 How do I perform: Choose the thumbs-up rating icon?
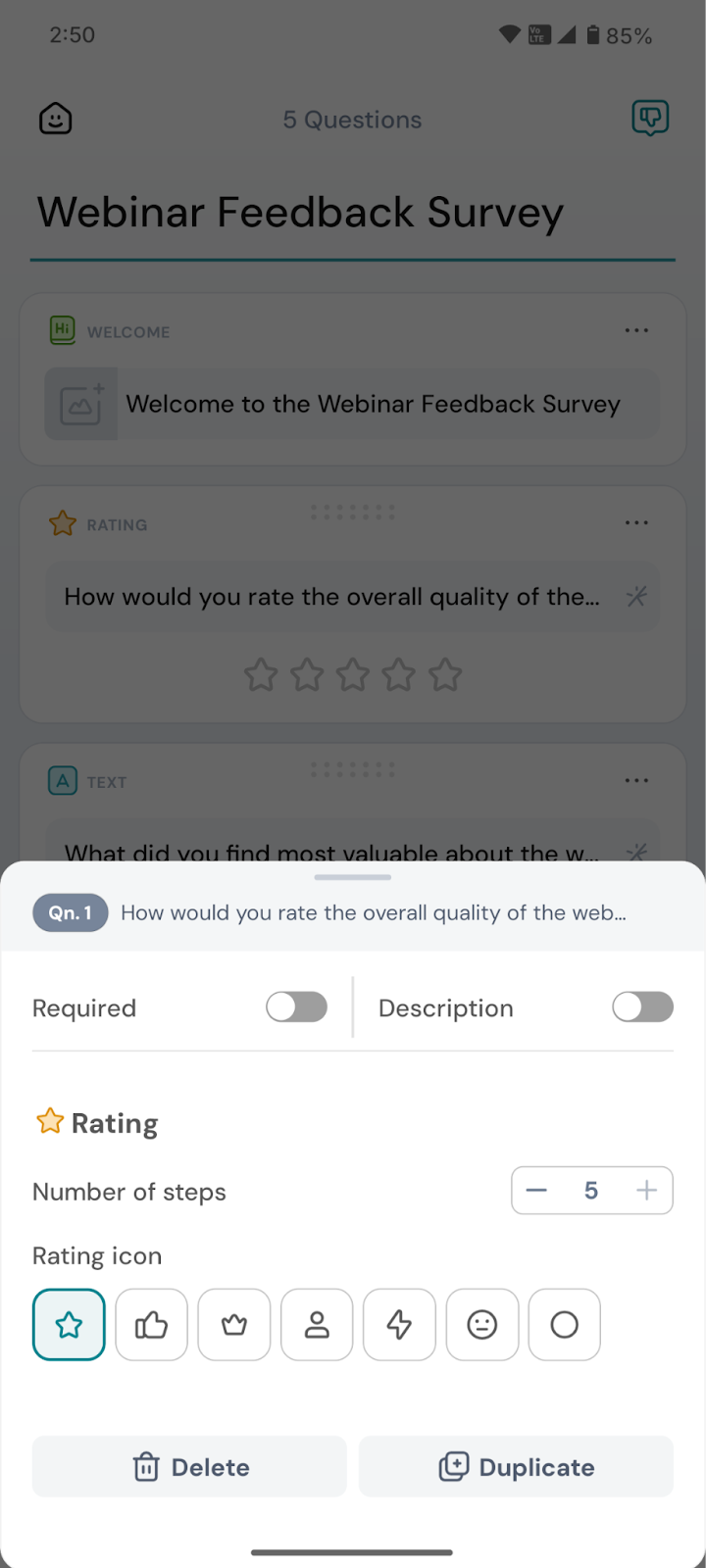pyautogui.click(x=151, y=1325)
